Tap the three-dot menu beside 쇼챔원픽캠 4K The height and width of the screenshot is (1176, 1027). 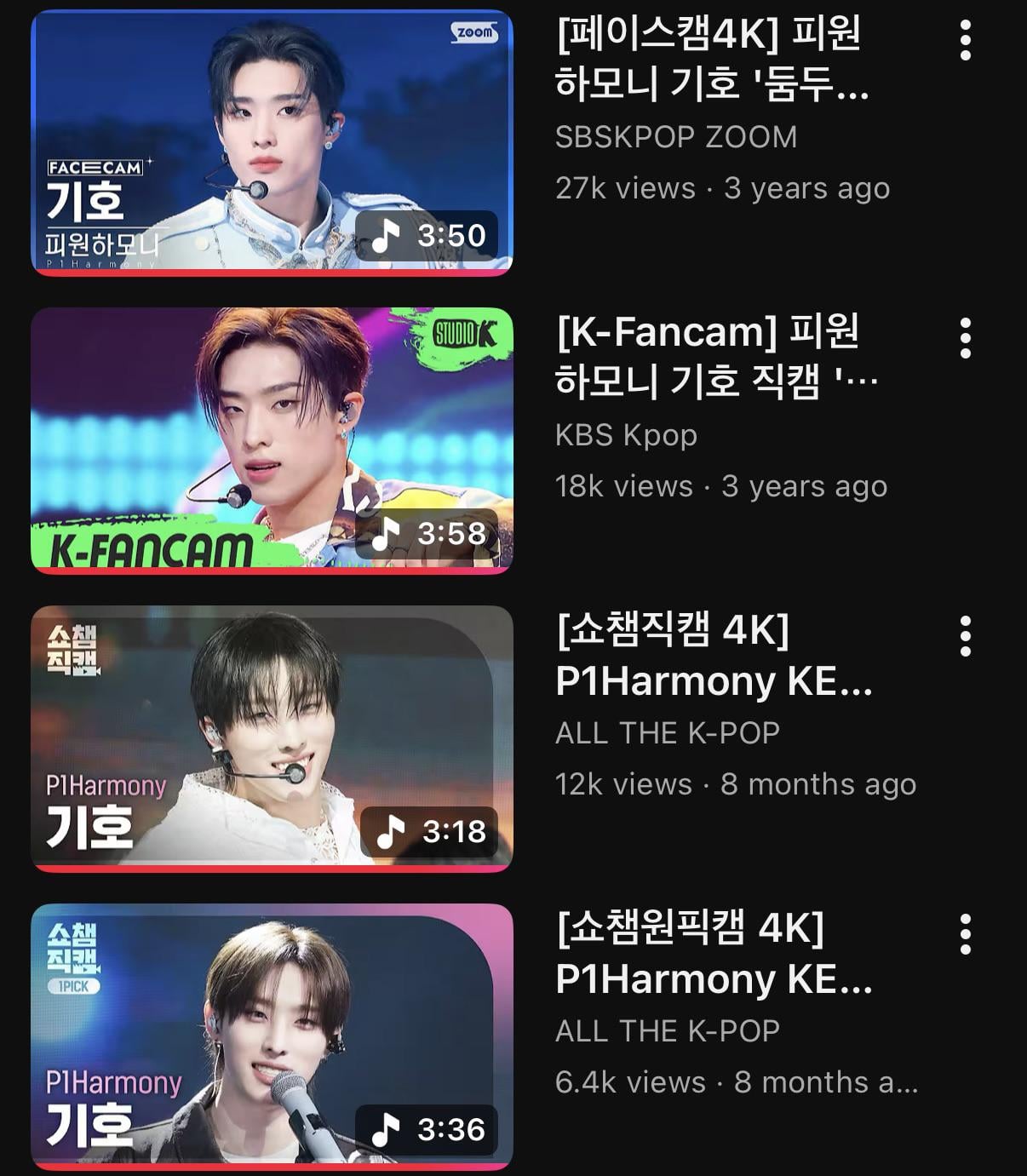(965, 935)
